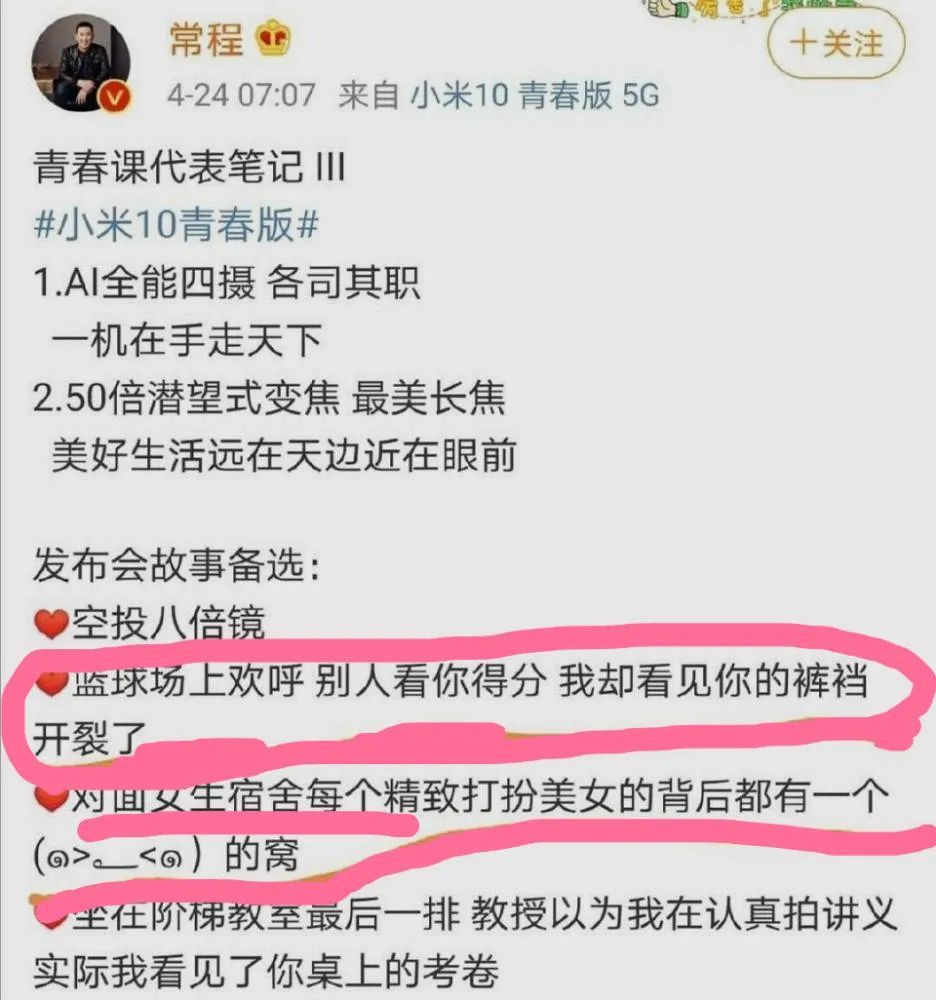Open 常程's profile picture
Screen dimensions: 936x1000
(81, 66)
